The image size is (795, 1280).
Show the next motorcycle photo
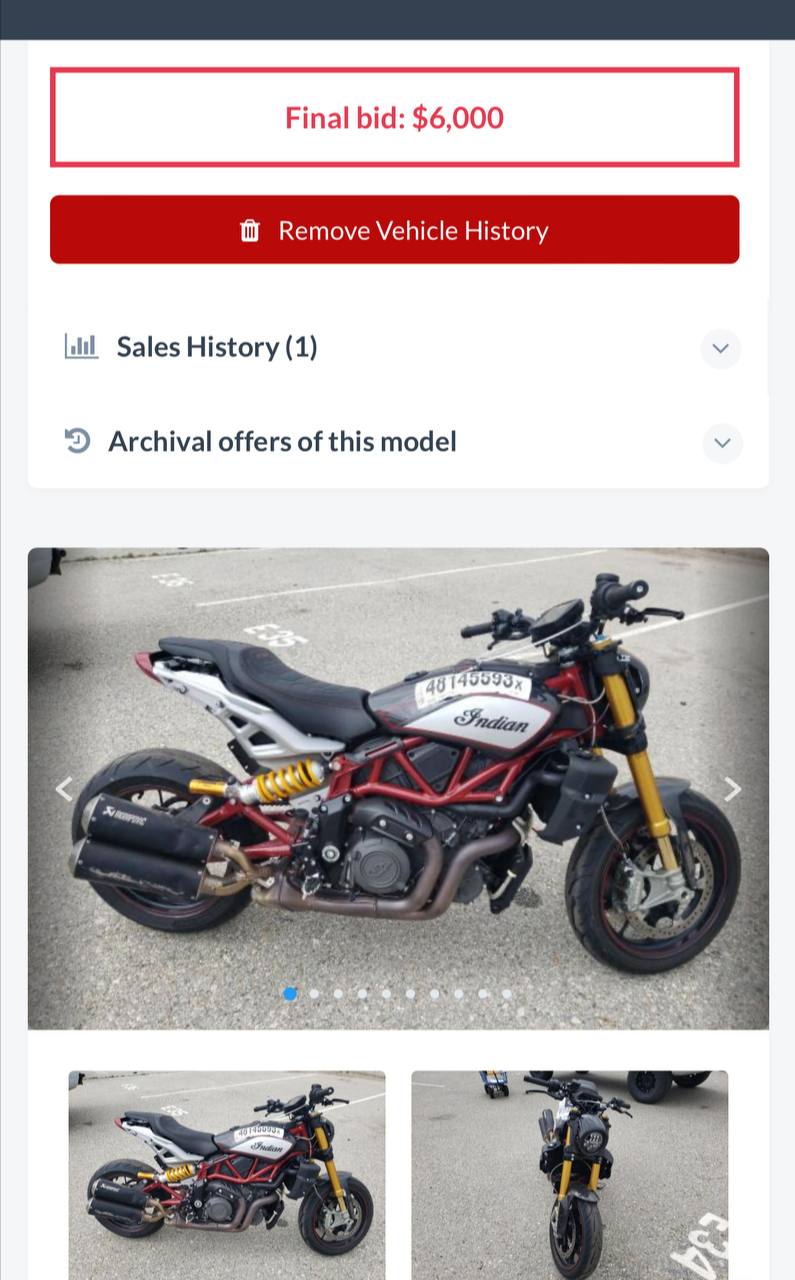click(732, 789)
